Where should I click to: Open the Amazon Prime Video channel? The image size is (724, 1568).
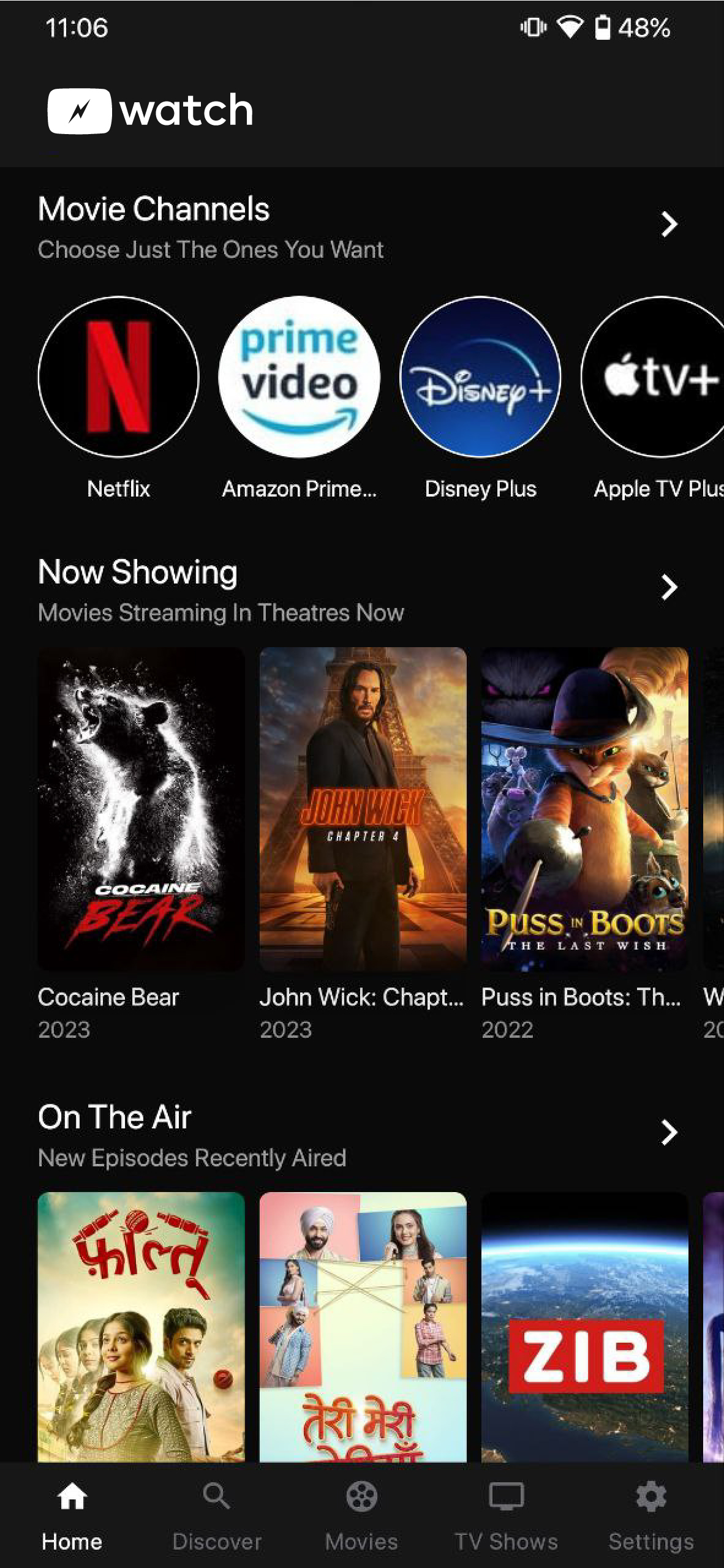coord(299,377)
